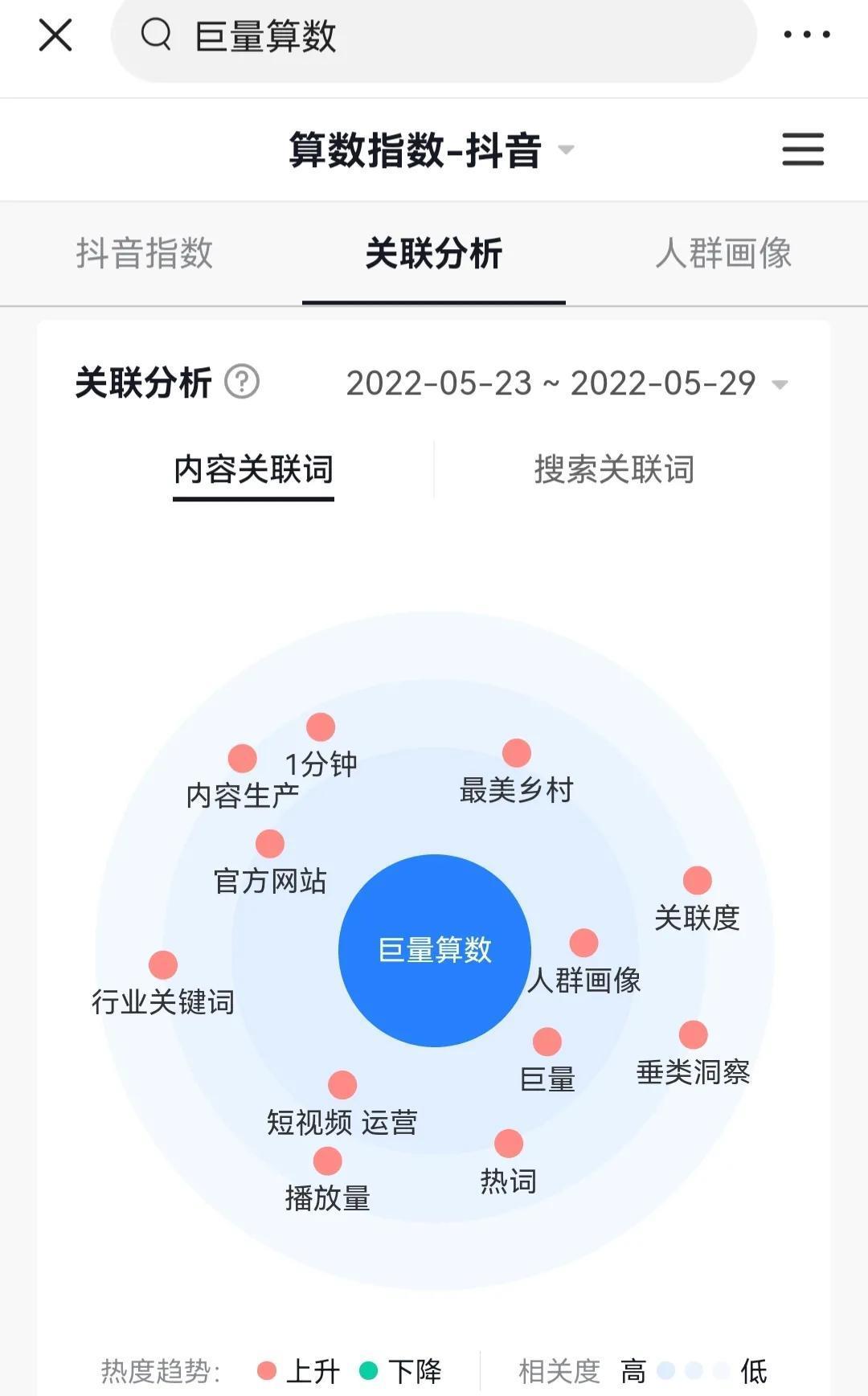Switch to the 人群画像 tab
The height and width of the screenshot is (1396, 868).
pyautogui.click(x=723, y=253)
